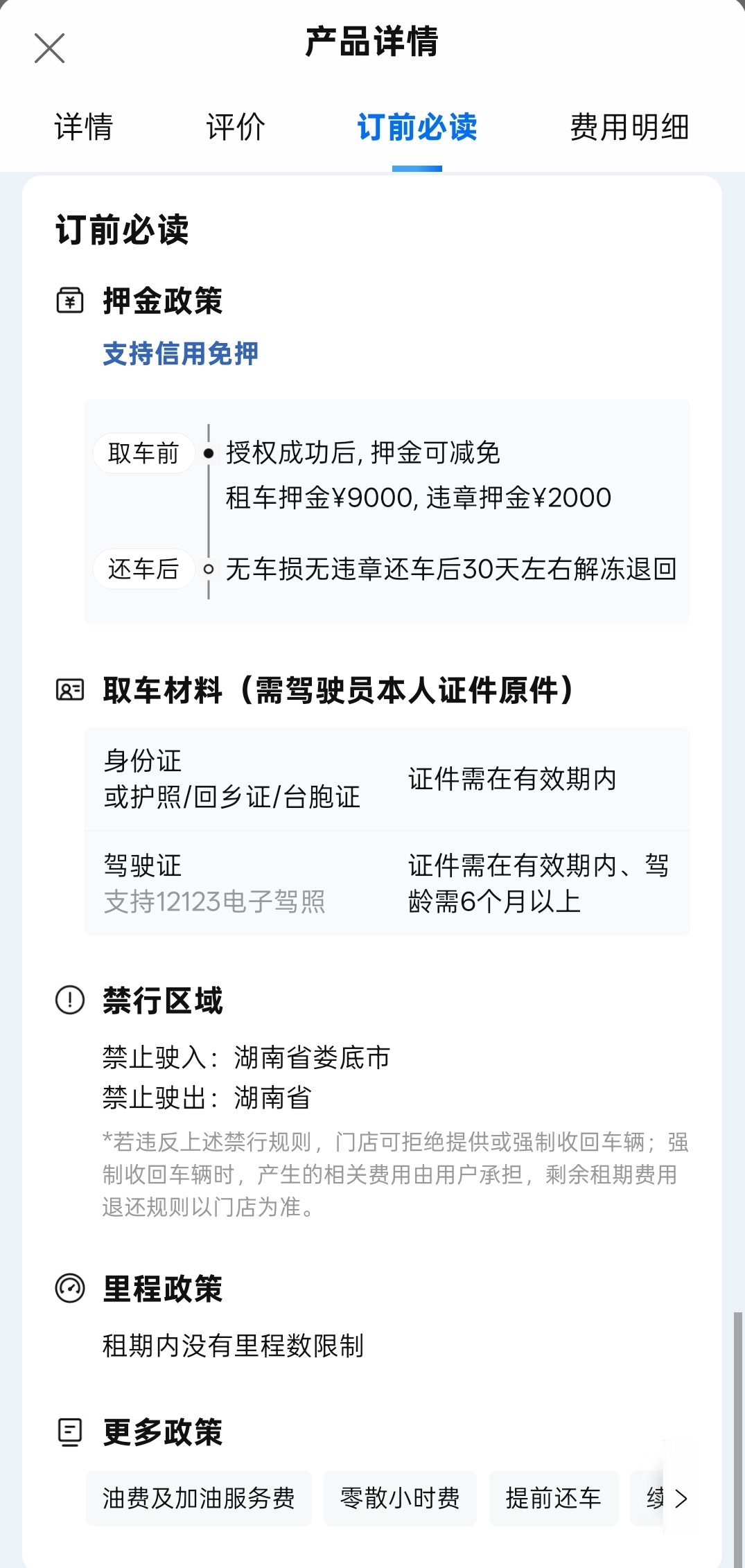The height and width of the screenshot is (1568, 745).
Task: Switch to the 评价 tab
Action: click(236, 127)
